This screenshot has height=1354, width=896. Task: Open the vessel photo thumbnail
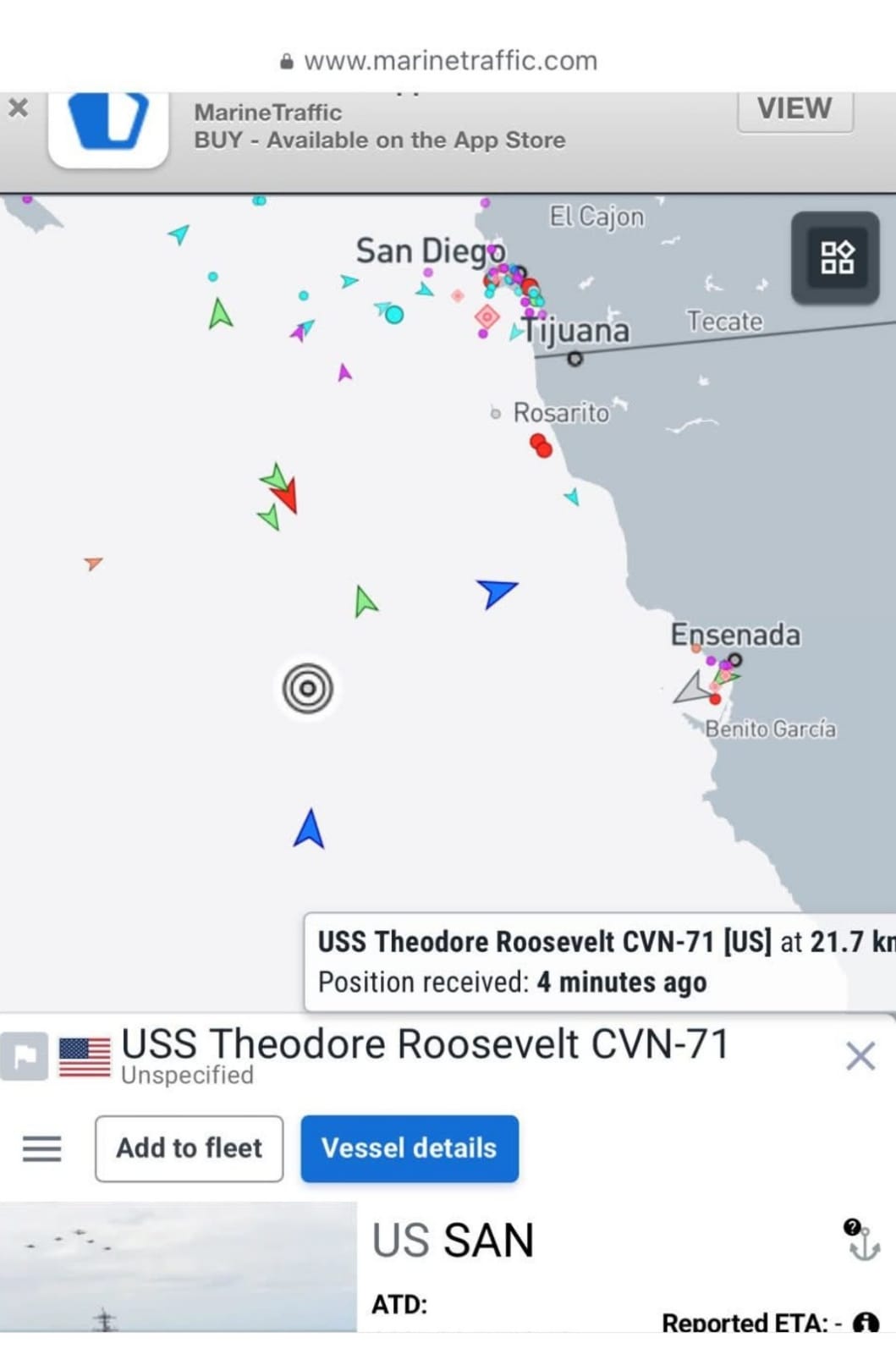point(178,1267)
